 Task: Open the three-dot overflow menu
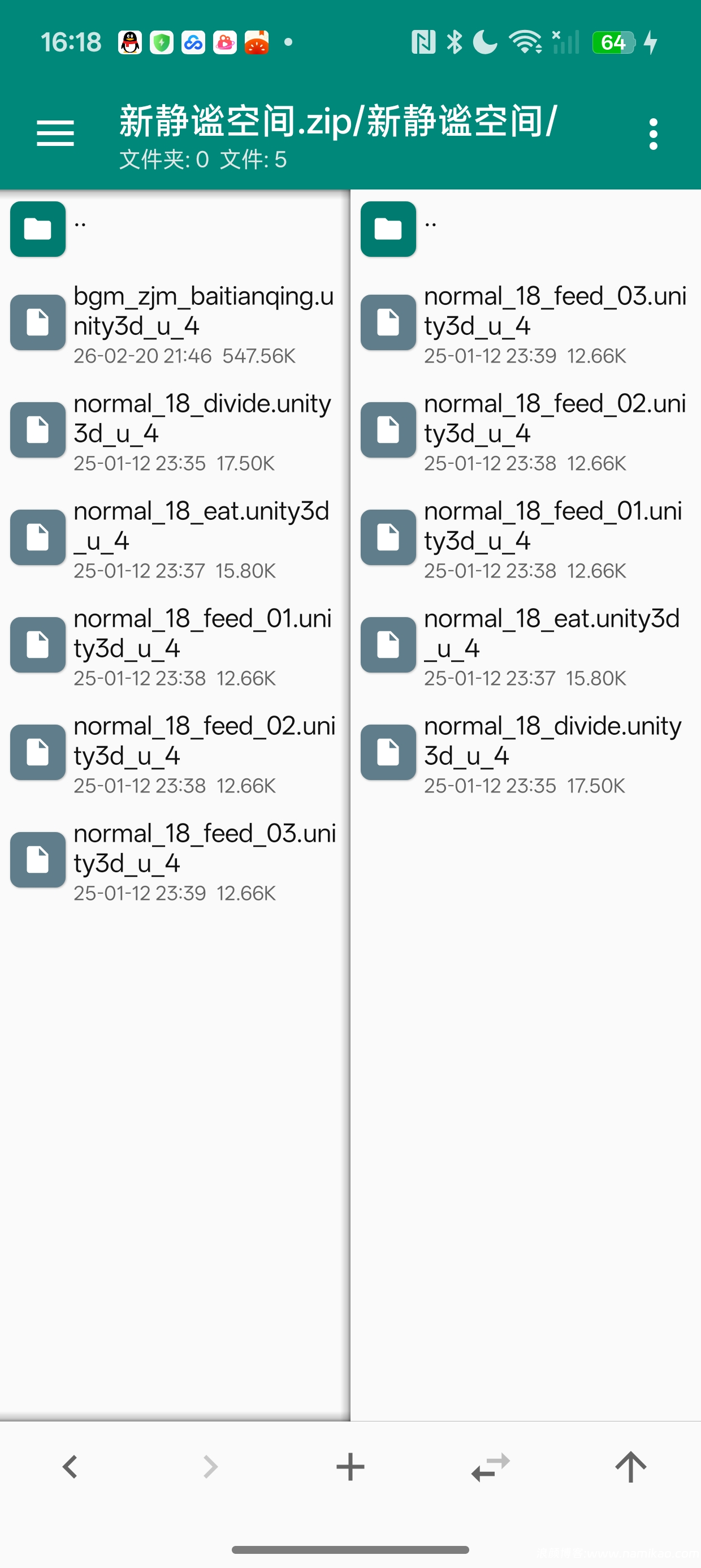(x=653, y=134)
